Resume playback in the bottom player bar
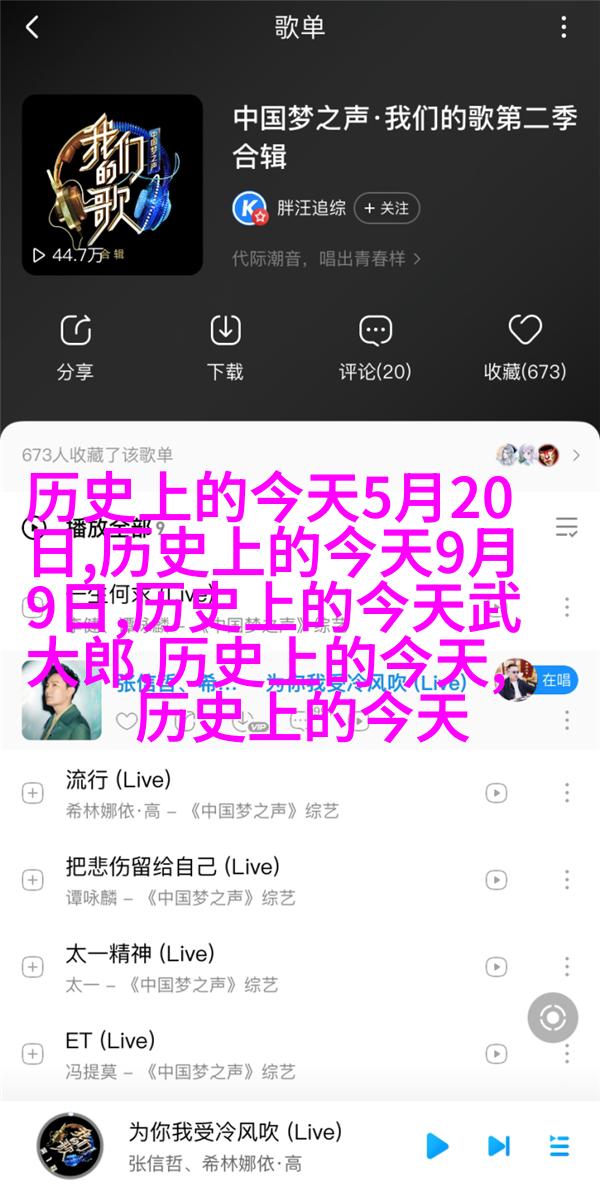This screenshot has height=1201, width=600. [x=438, y=1145]
